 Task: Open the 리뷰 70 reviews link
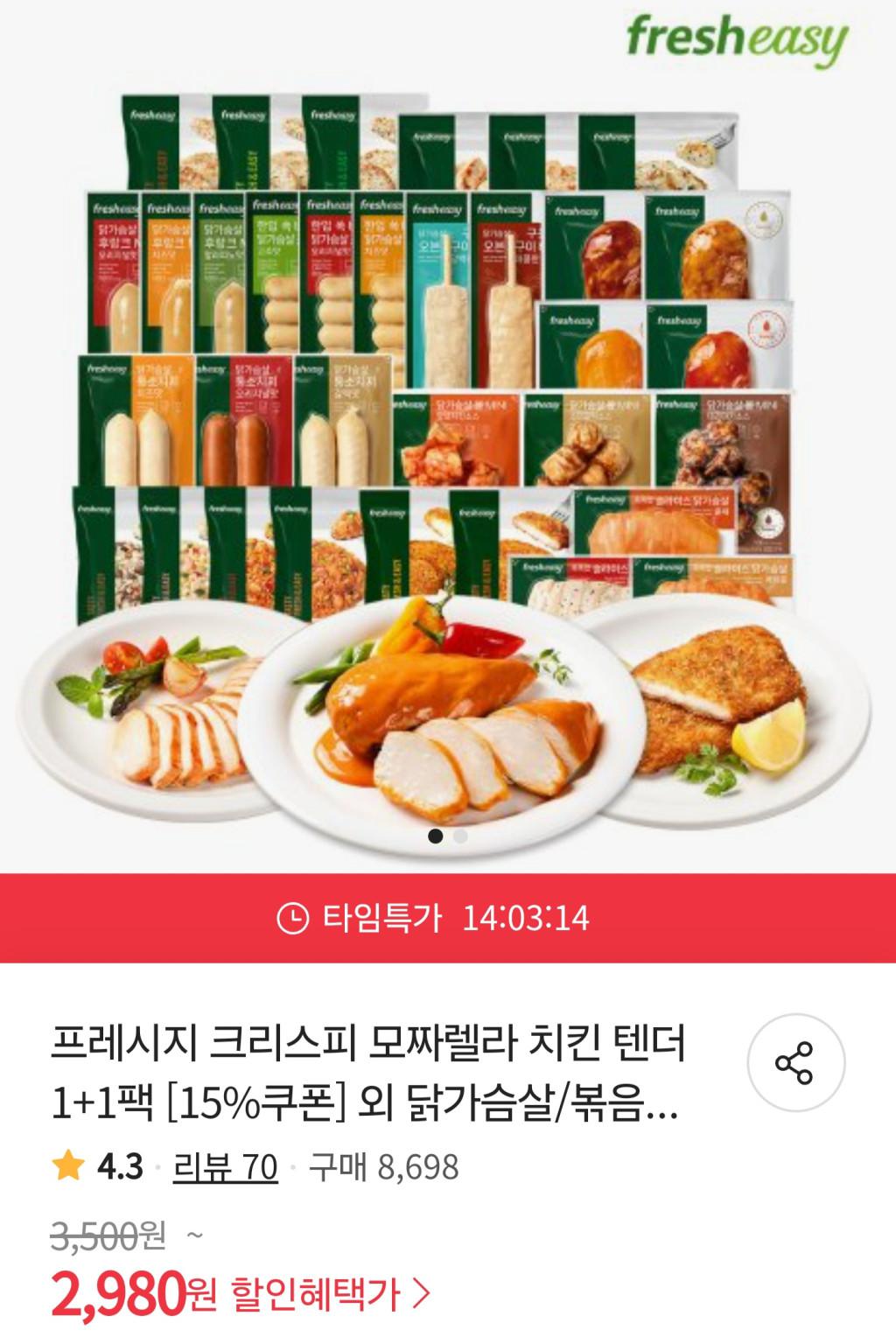pos(225,1167)
